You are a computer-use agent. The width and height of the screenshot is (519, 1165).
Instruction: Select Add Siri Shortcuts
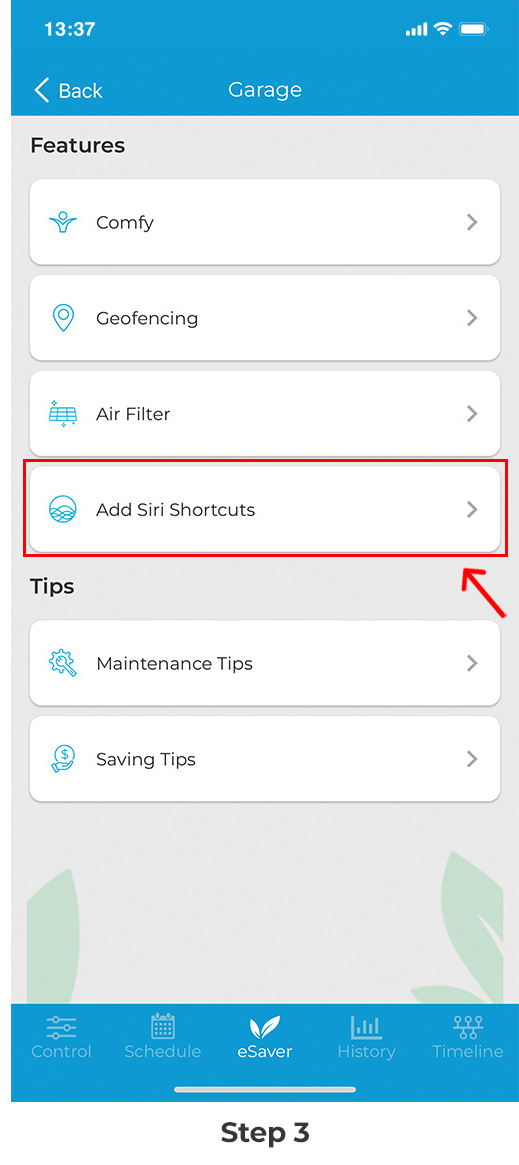coord(264,510)
